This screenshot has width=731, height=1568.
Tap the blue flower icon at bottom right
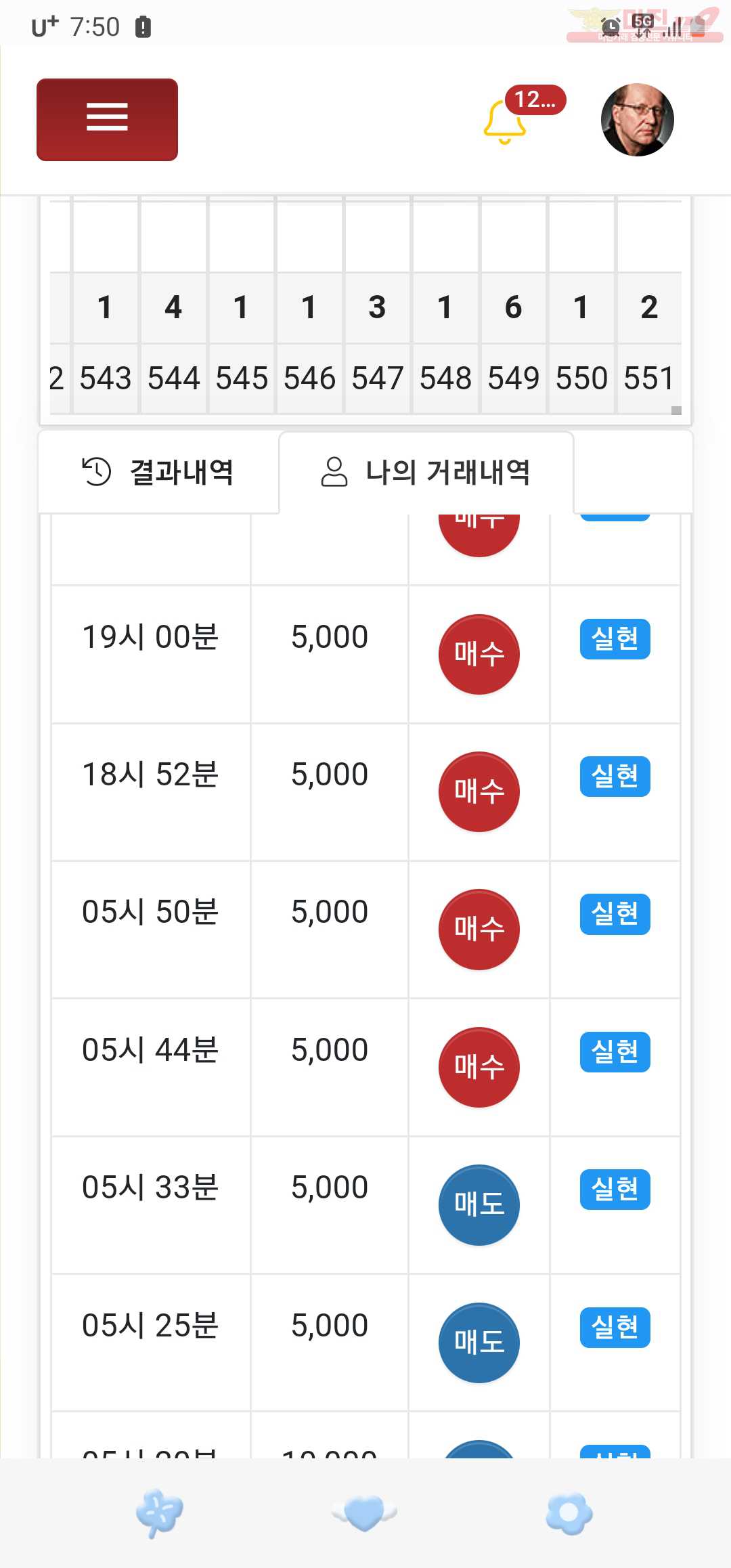[x=569, y=1513]
